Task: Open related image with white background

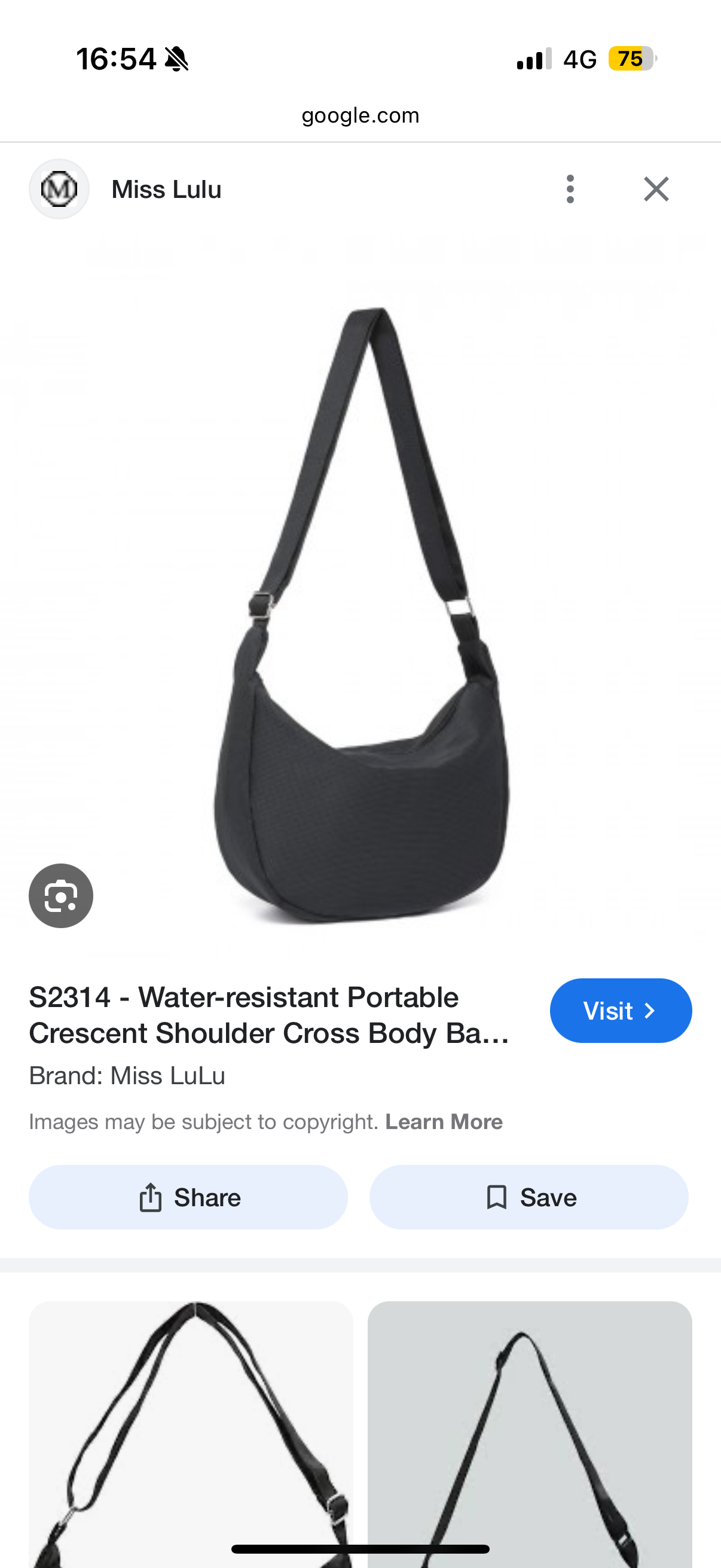Action: pos(191,1430)
